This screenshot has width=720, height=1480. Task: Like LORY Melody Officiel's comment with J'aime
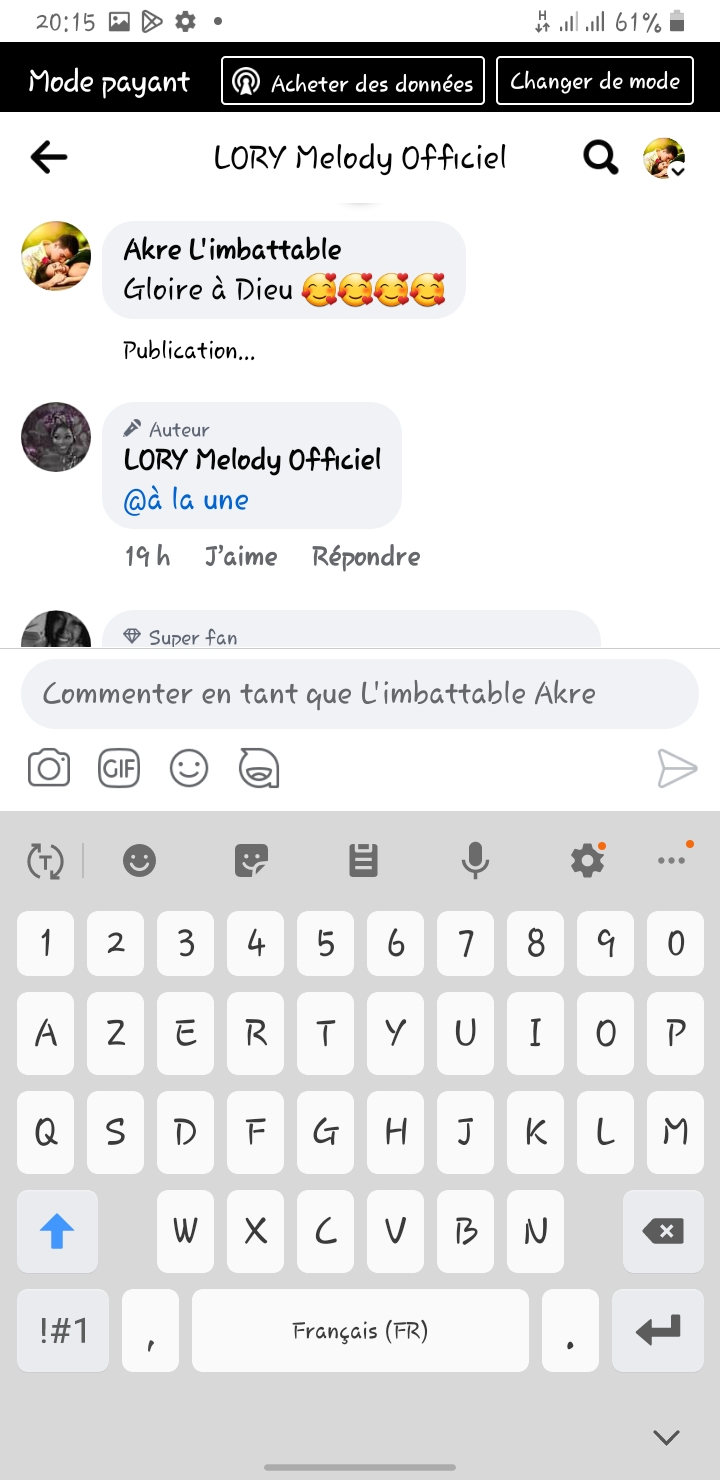pos(241,557)
